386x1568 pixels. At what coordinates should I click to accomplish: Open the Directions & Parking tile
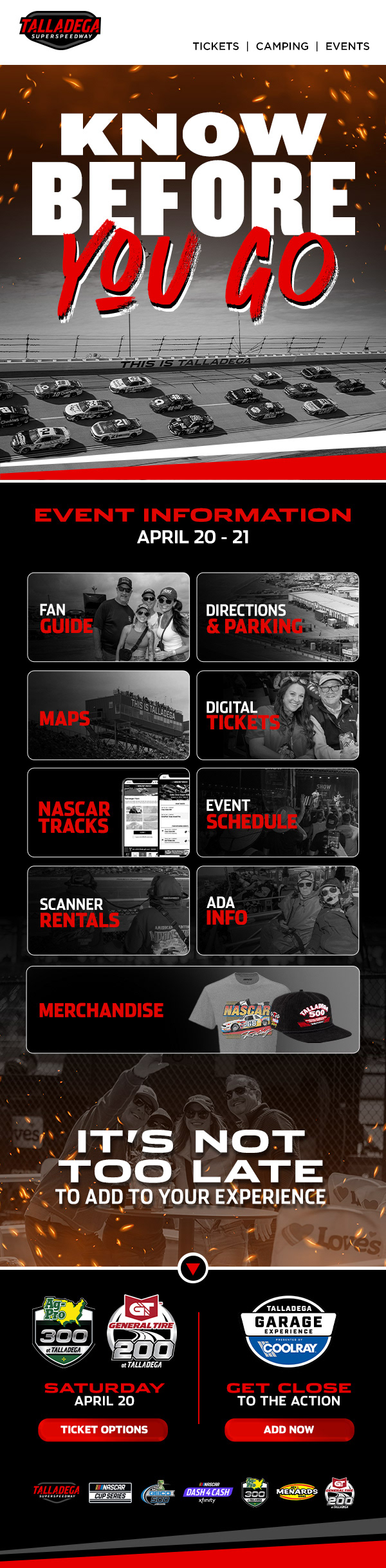pyautogui.click(x=278, y=617)
